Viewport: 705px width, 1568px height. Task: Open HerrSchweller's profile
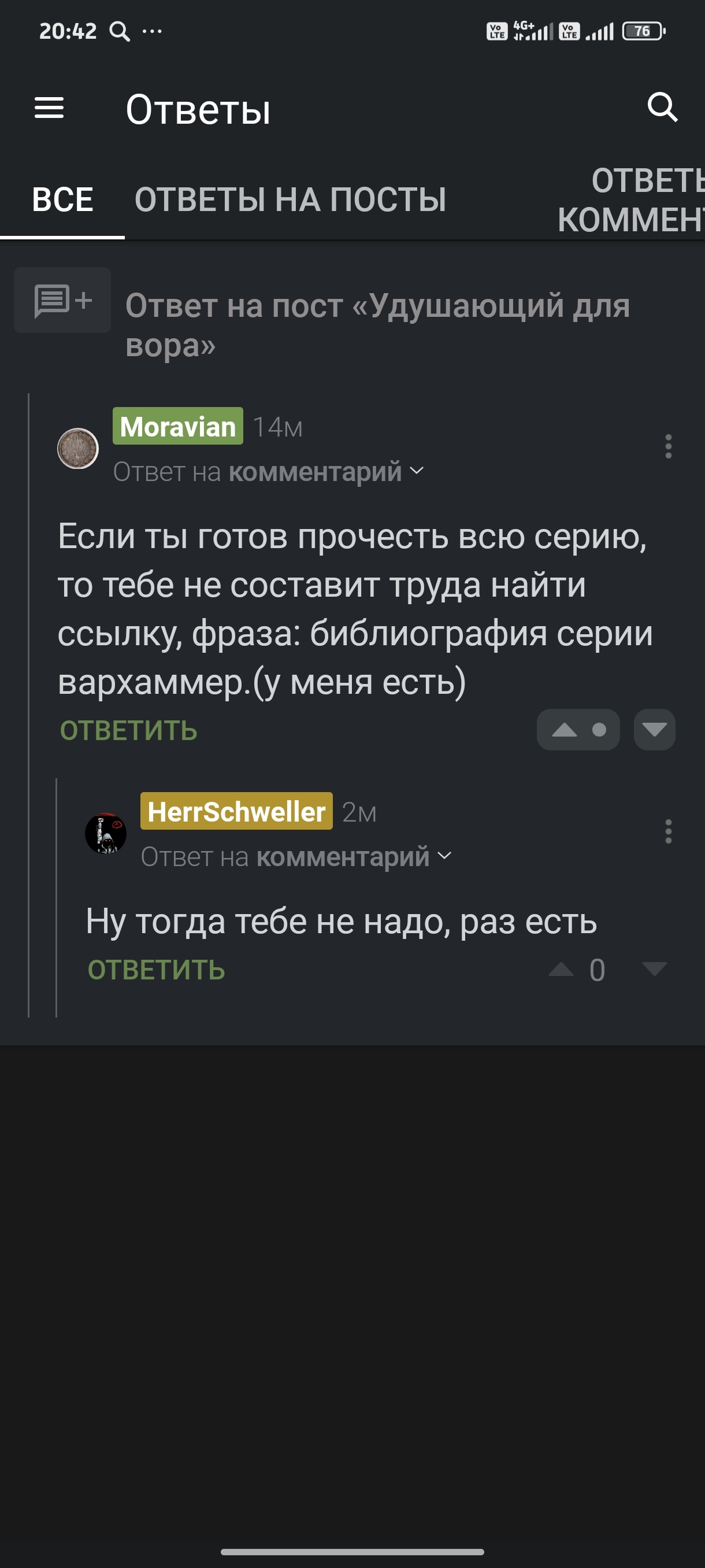click(236, 811)
